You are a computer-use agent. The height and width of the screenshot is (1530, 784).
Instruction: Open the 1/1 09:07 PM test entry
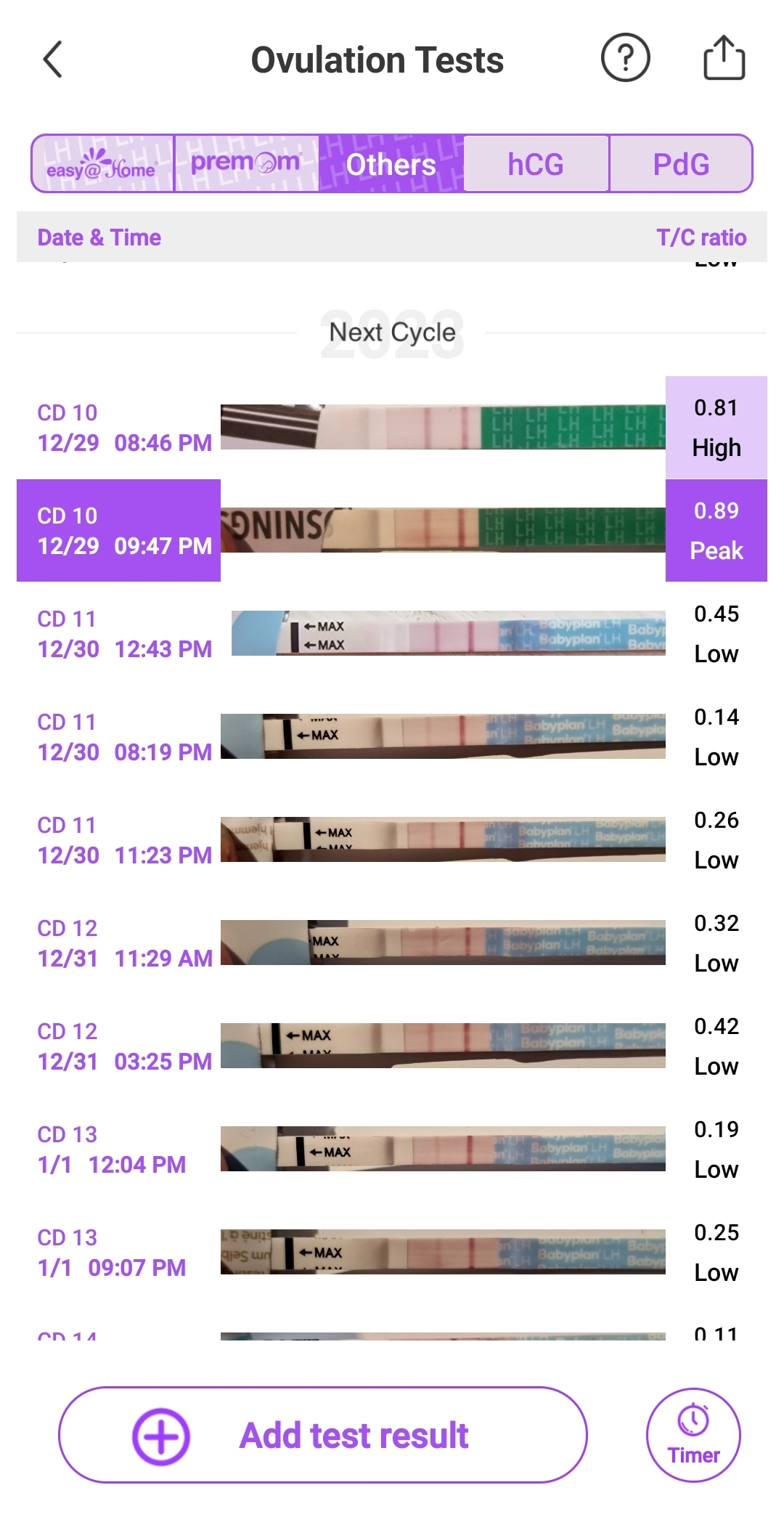click(x=392, y=1253)
